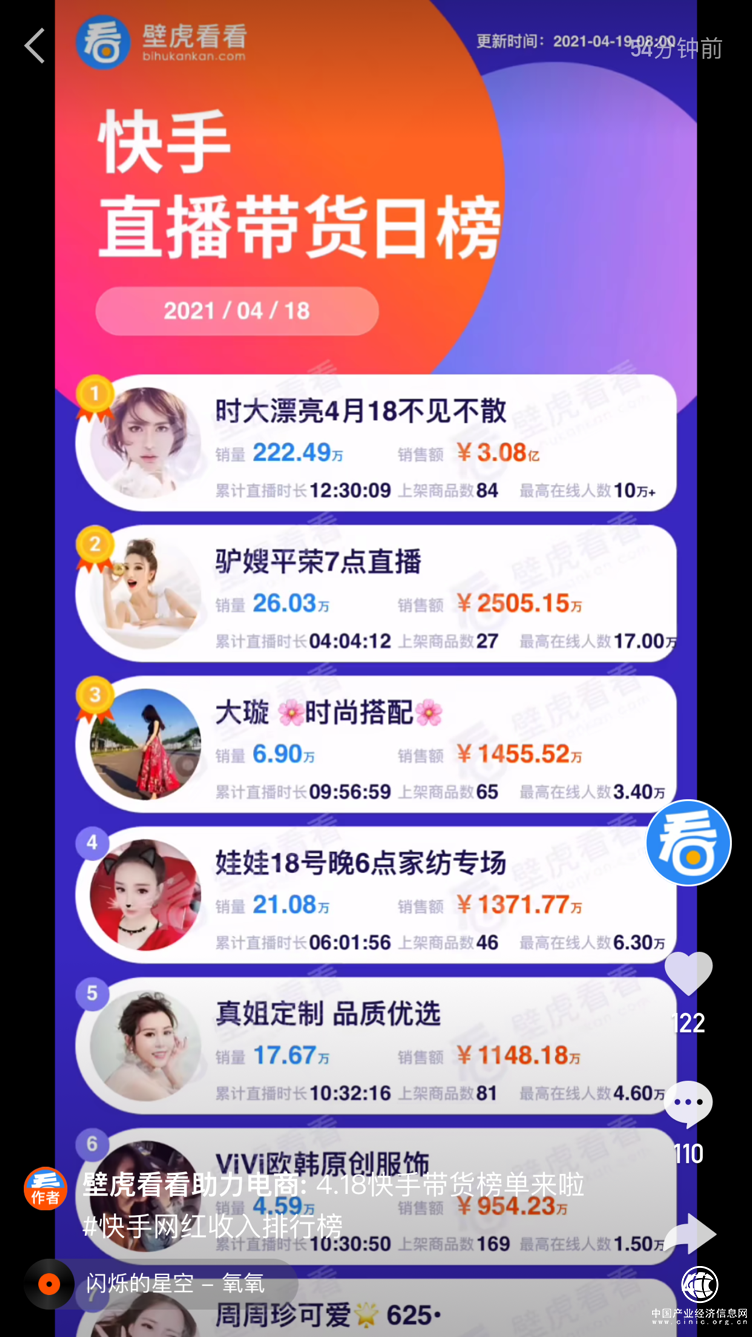
Task: Open the music track 闪烁的星空 – 氧氧
Action: (175, 1283)
